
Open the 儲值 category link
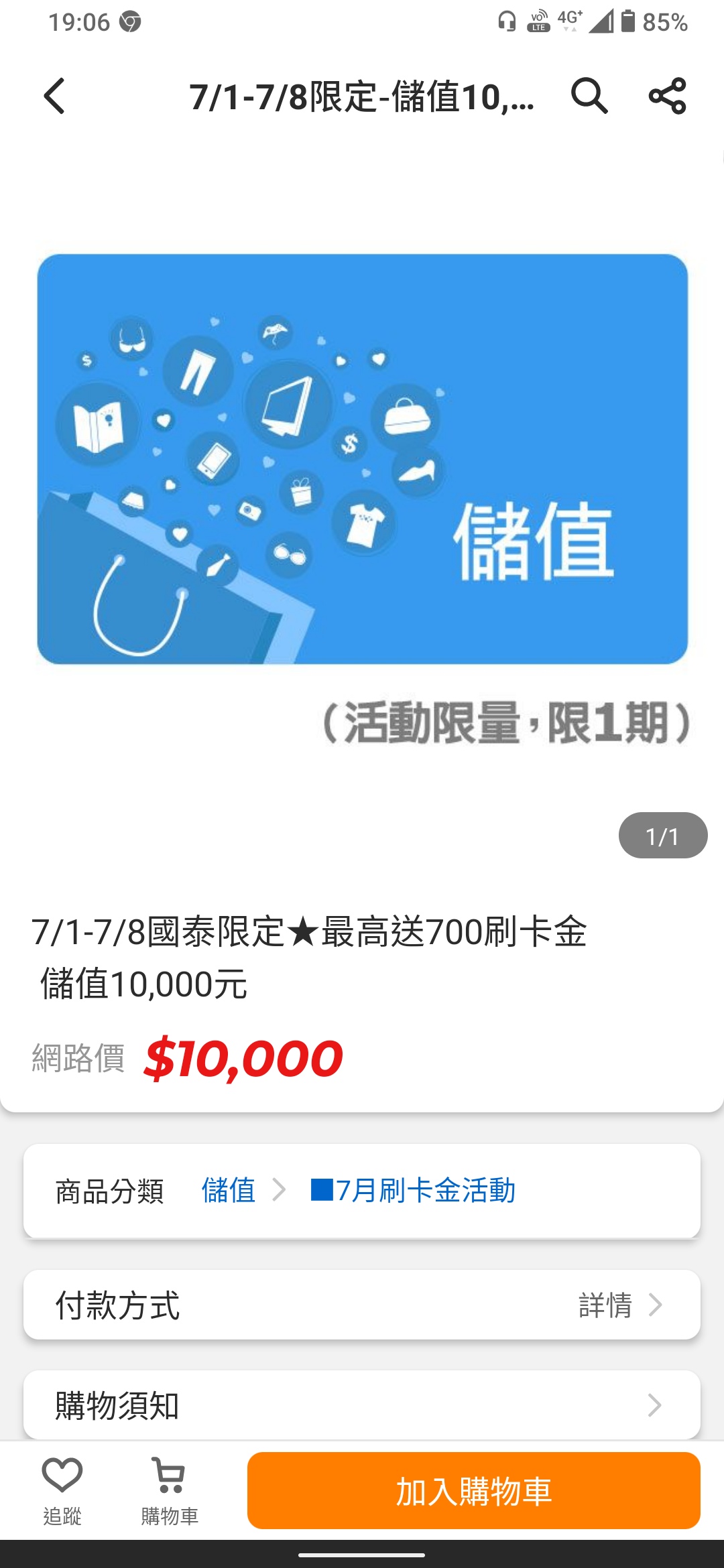point(228,1191)
